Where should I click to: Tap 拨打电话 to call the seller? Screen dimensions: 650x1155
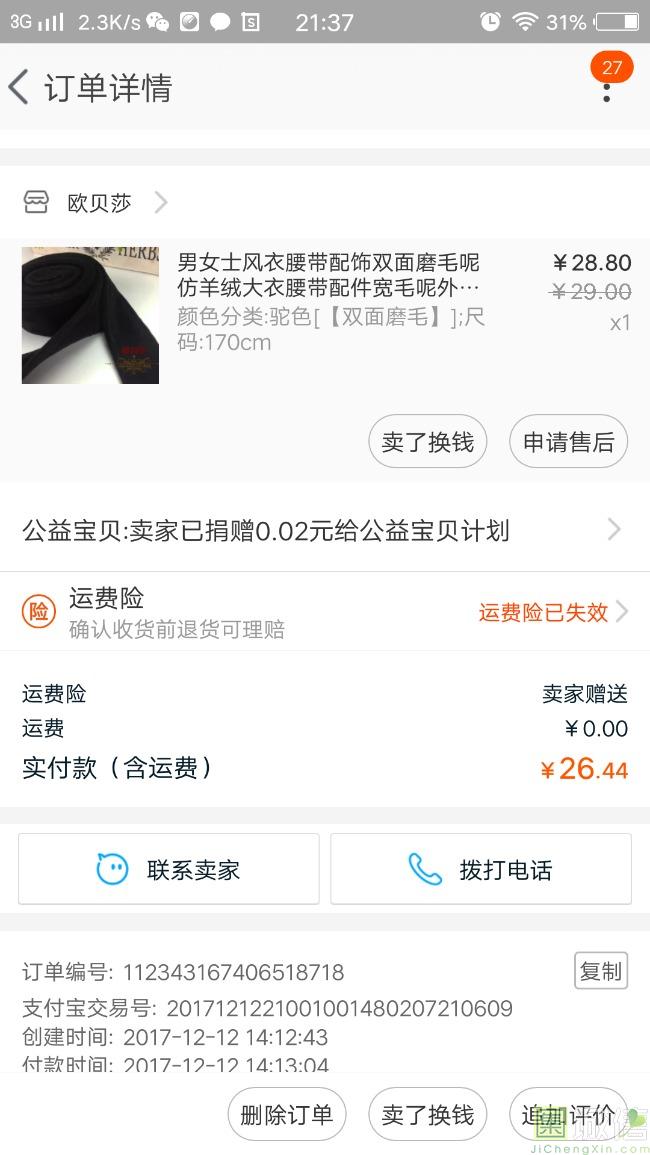pyautogui.click(x=481, y=869)
